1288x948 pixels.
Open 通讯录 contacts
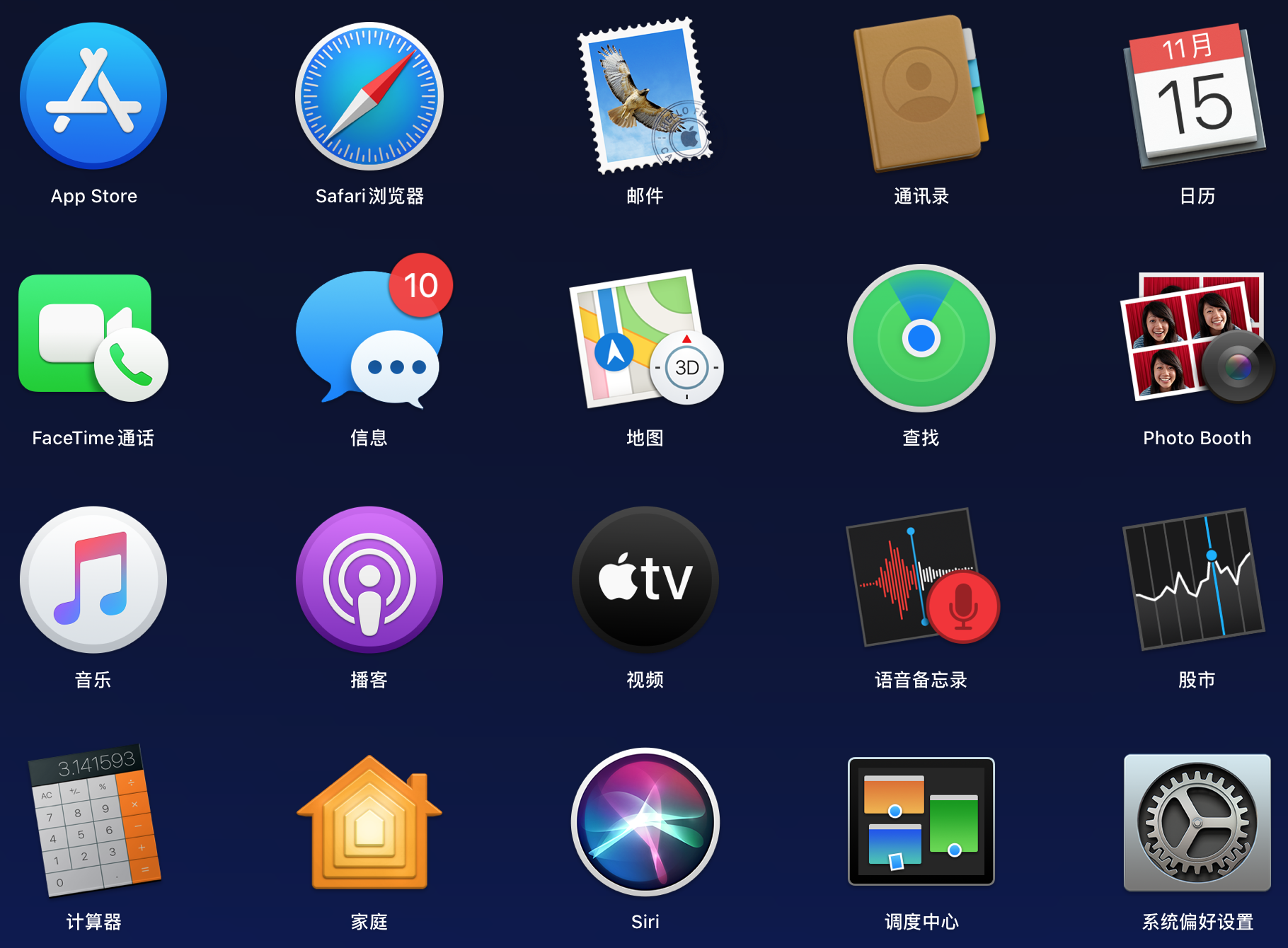(x=920, y=96)
